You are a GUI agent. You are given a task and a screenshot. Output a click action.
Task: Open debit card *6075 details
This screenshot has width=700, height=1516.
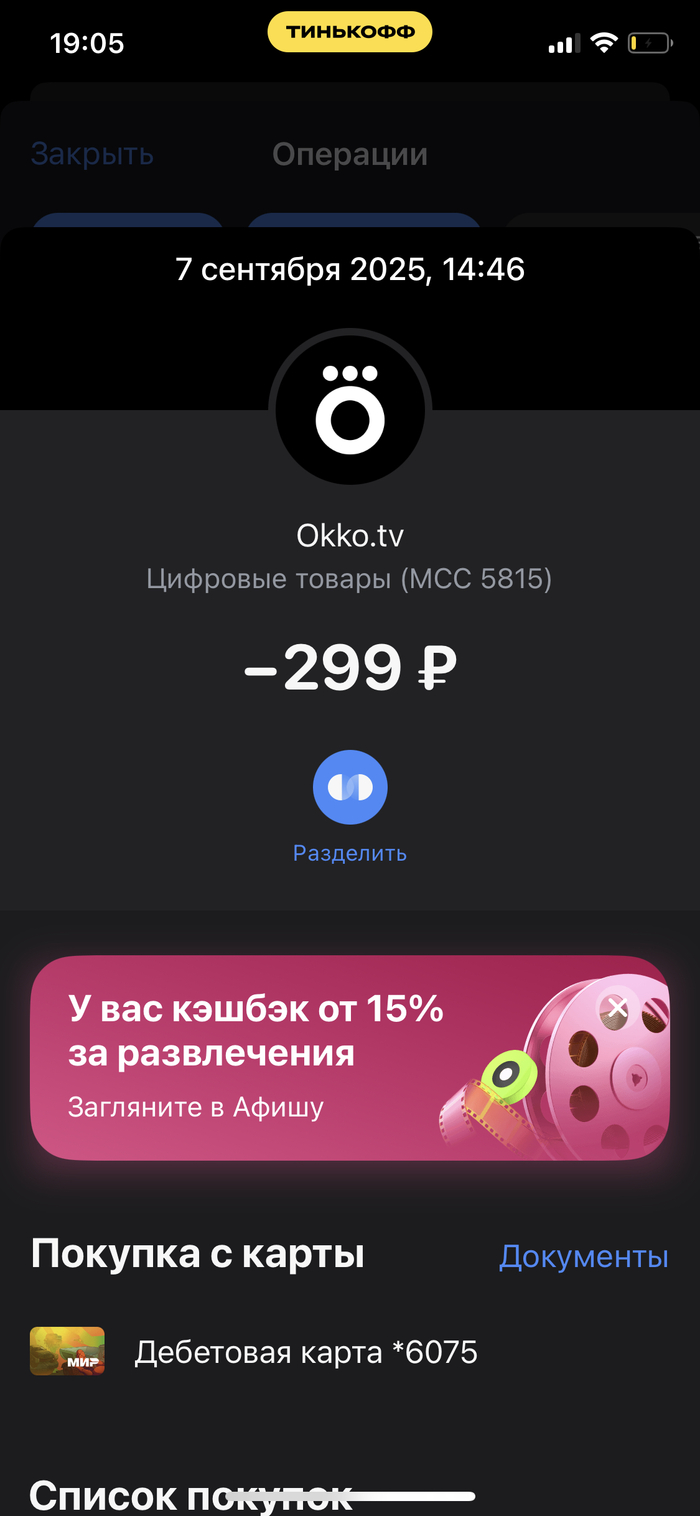pyautogui.click(x=305, y=1353)
